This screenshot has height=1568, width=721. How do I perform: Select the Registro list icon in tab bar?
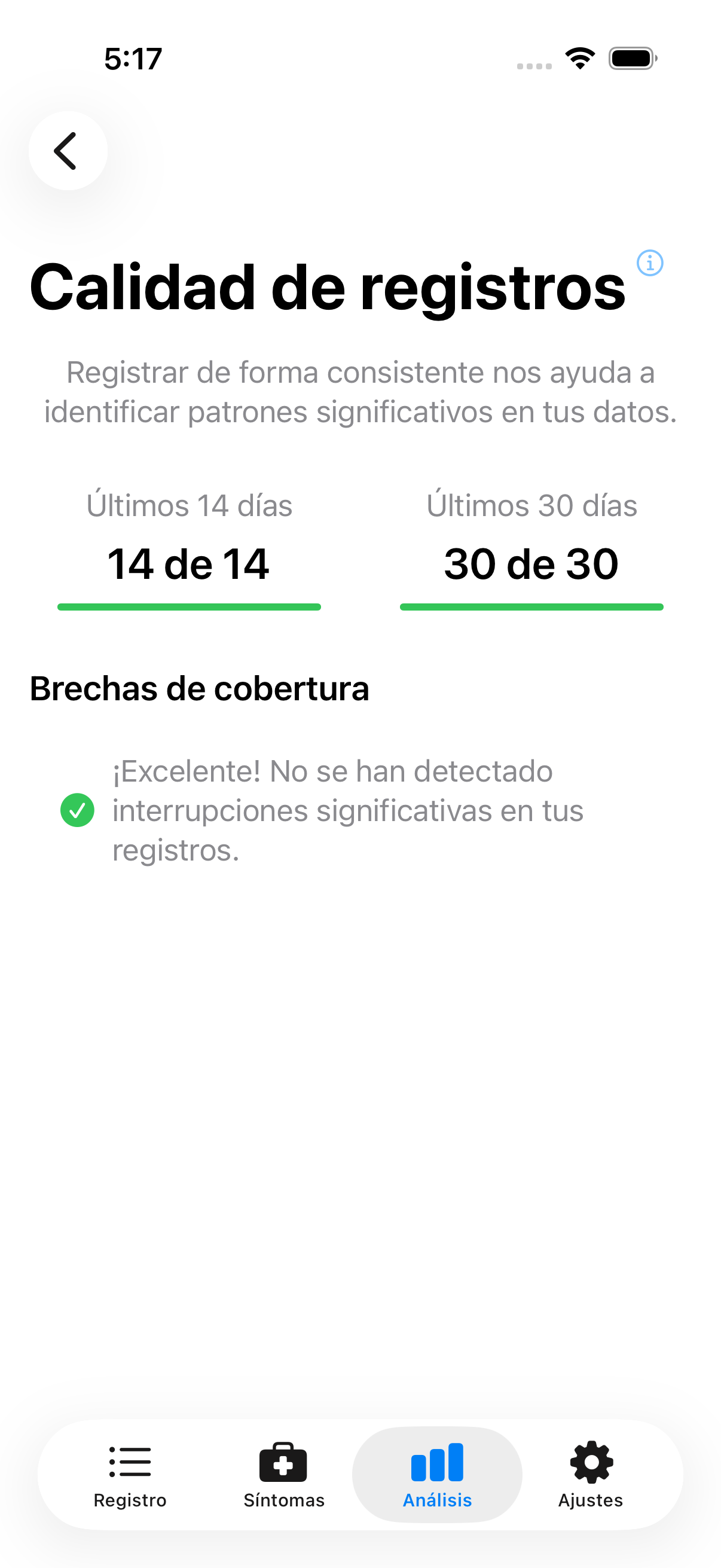click(x=130, y=1462)
